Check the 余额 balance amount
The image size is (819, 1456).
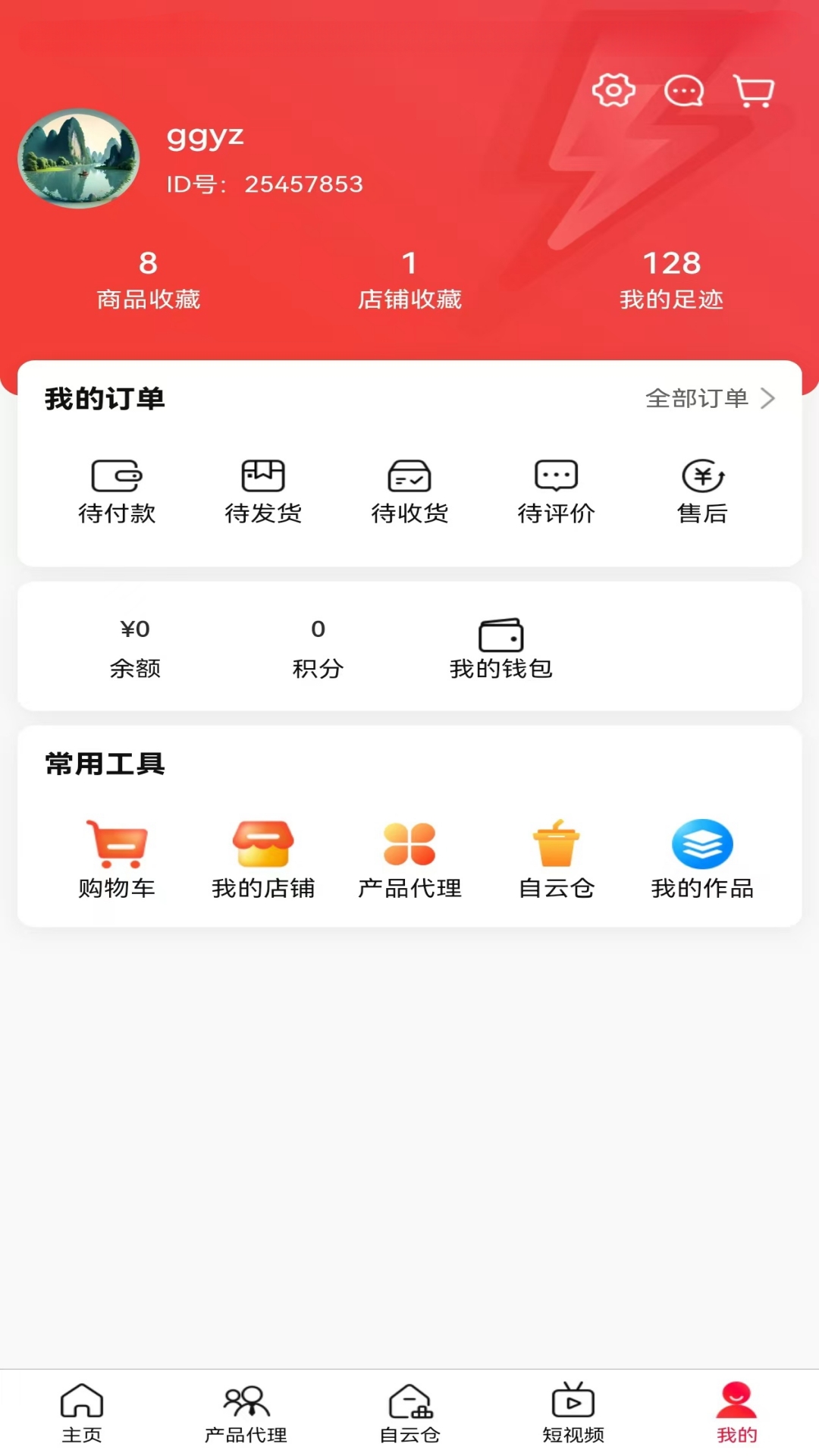tap(137, 647)
